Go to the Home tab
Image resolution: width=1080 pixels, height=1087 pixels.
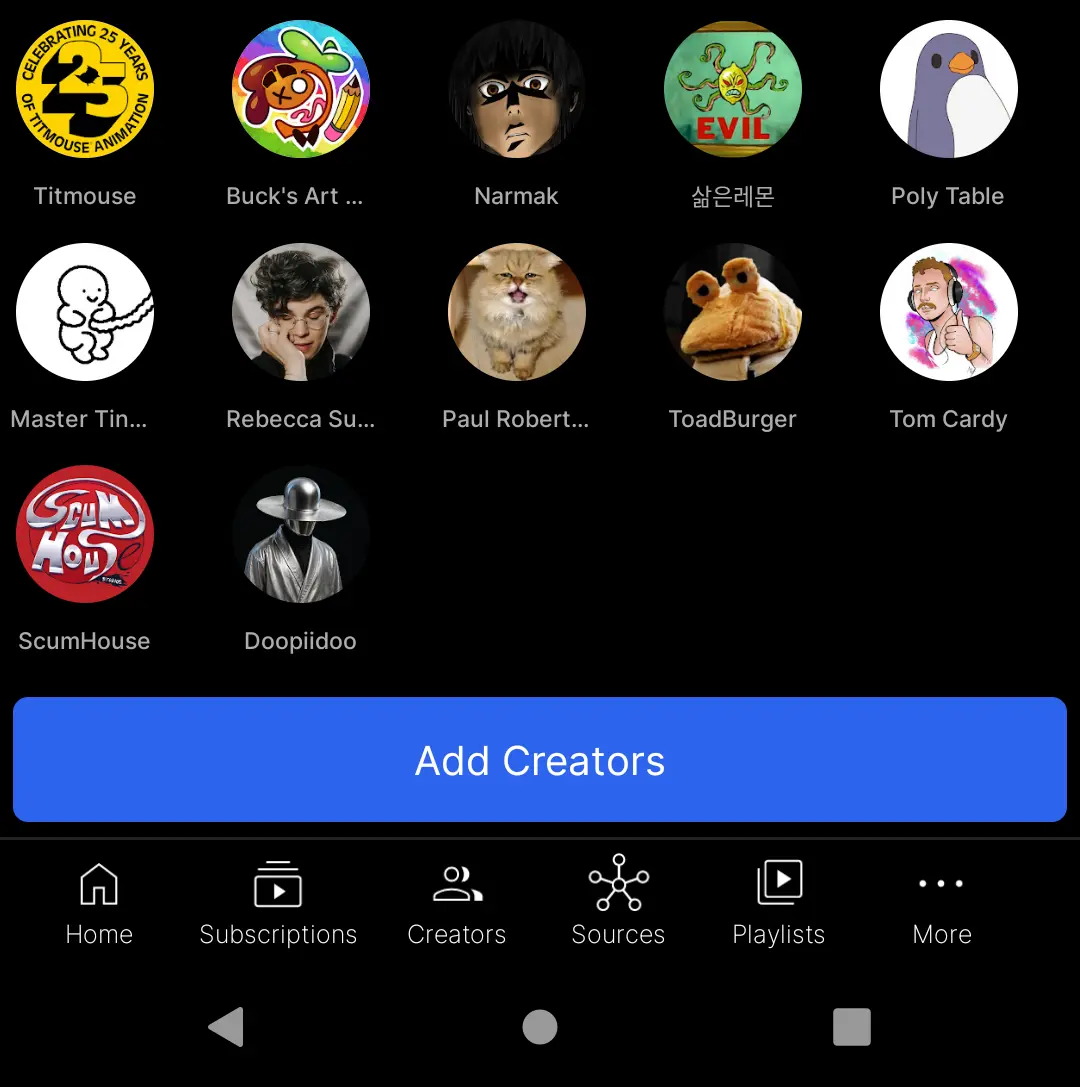(x=99, y=903)
